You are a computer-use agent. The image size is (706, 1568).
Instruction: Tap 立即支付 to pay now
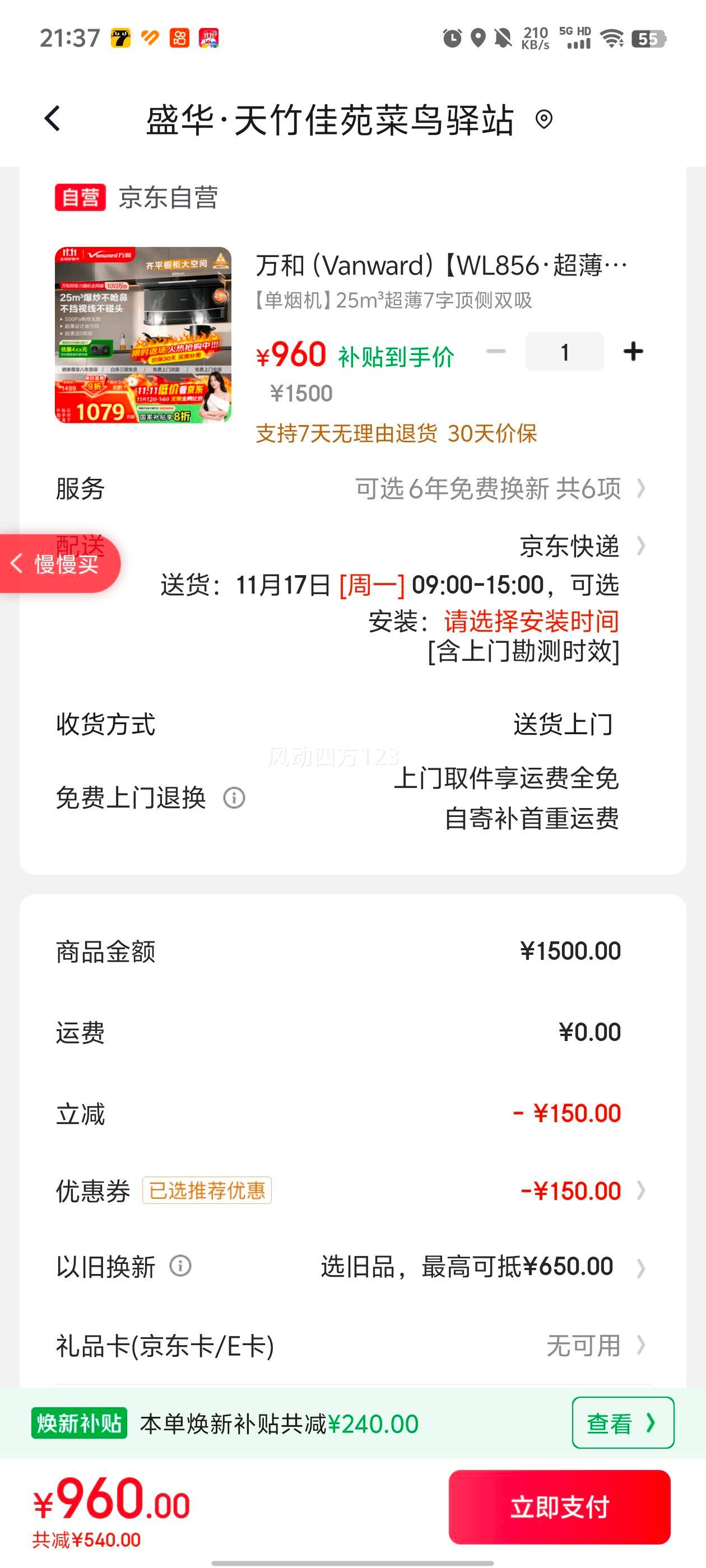coord(559,1506)
